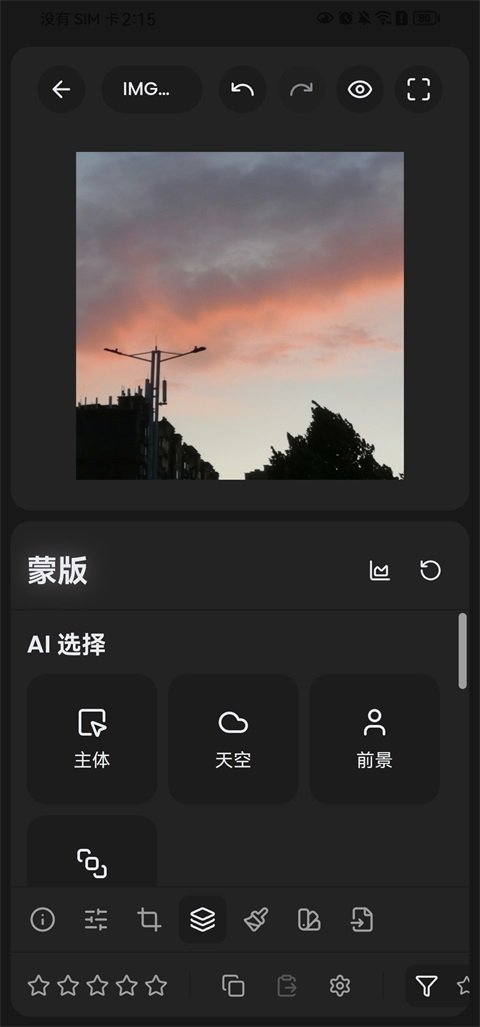Switch to the adjustments sliders tab
The image size is (480, 1027).
96,920
